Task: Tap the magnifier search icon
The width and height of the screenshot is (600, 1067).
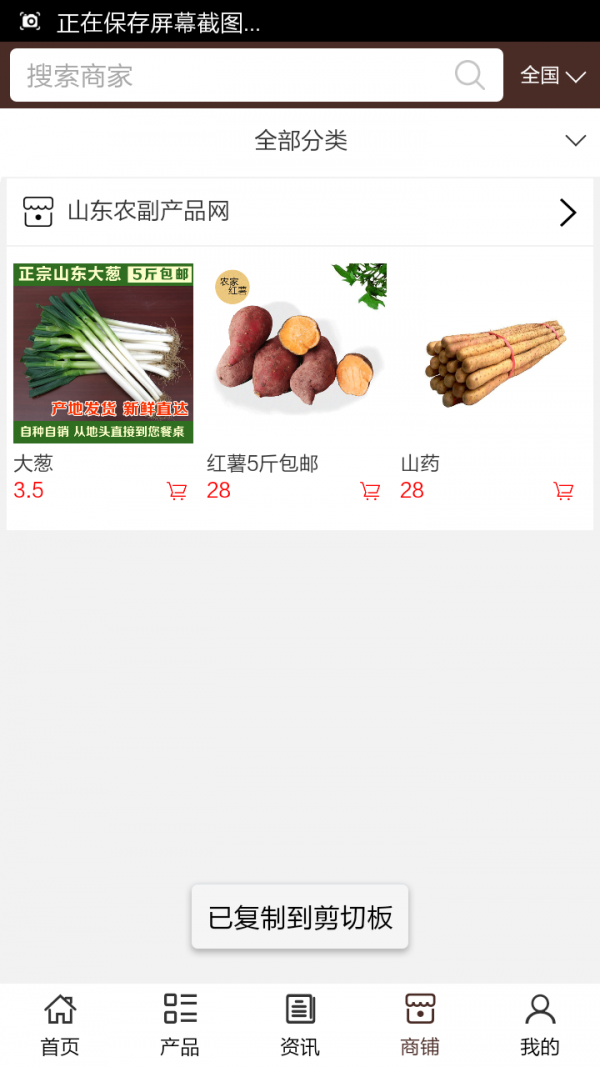Action: click(x=469, y=75)
